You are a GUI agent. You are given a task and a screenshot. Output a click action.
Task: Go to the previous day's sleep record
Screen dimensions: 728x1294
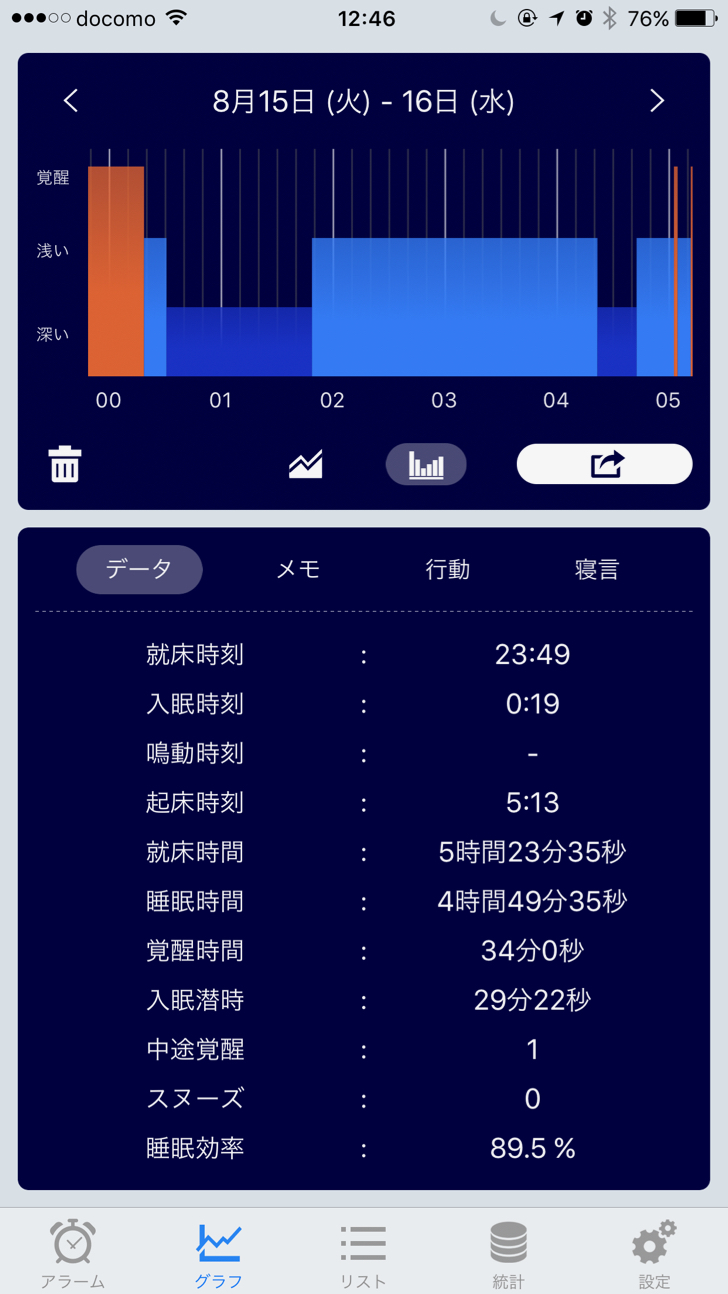pos(70,101)
